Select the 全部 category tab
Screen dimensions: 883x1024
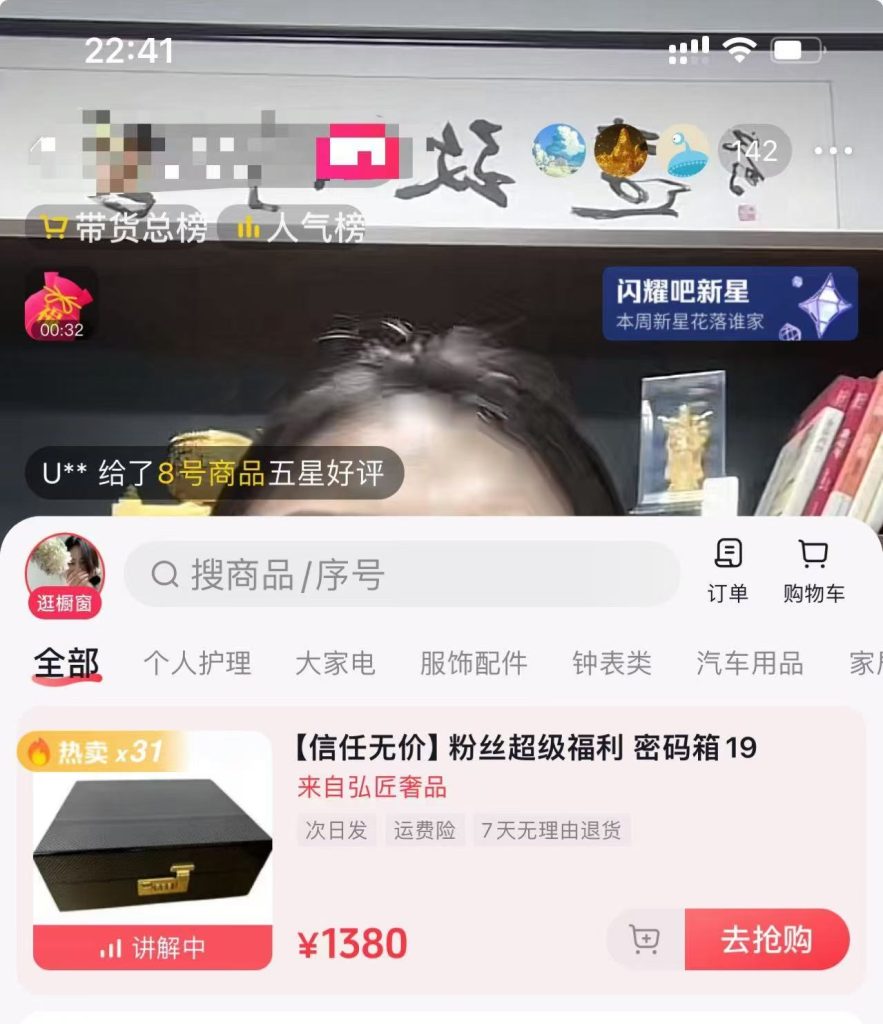67,663
